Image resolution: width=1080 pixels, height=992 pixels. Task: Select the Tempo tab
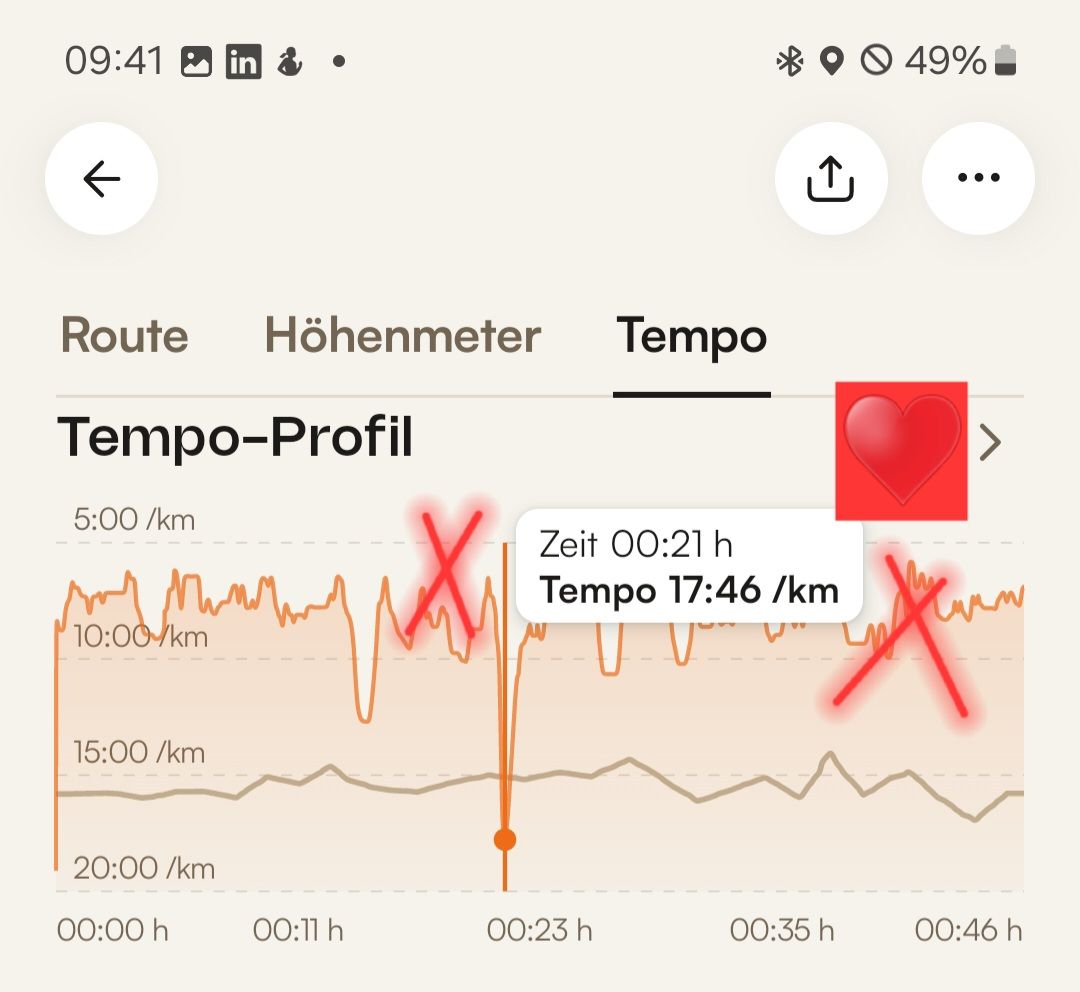click(x=692, y=336)
